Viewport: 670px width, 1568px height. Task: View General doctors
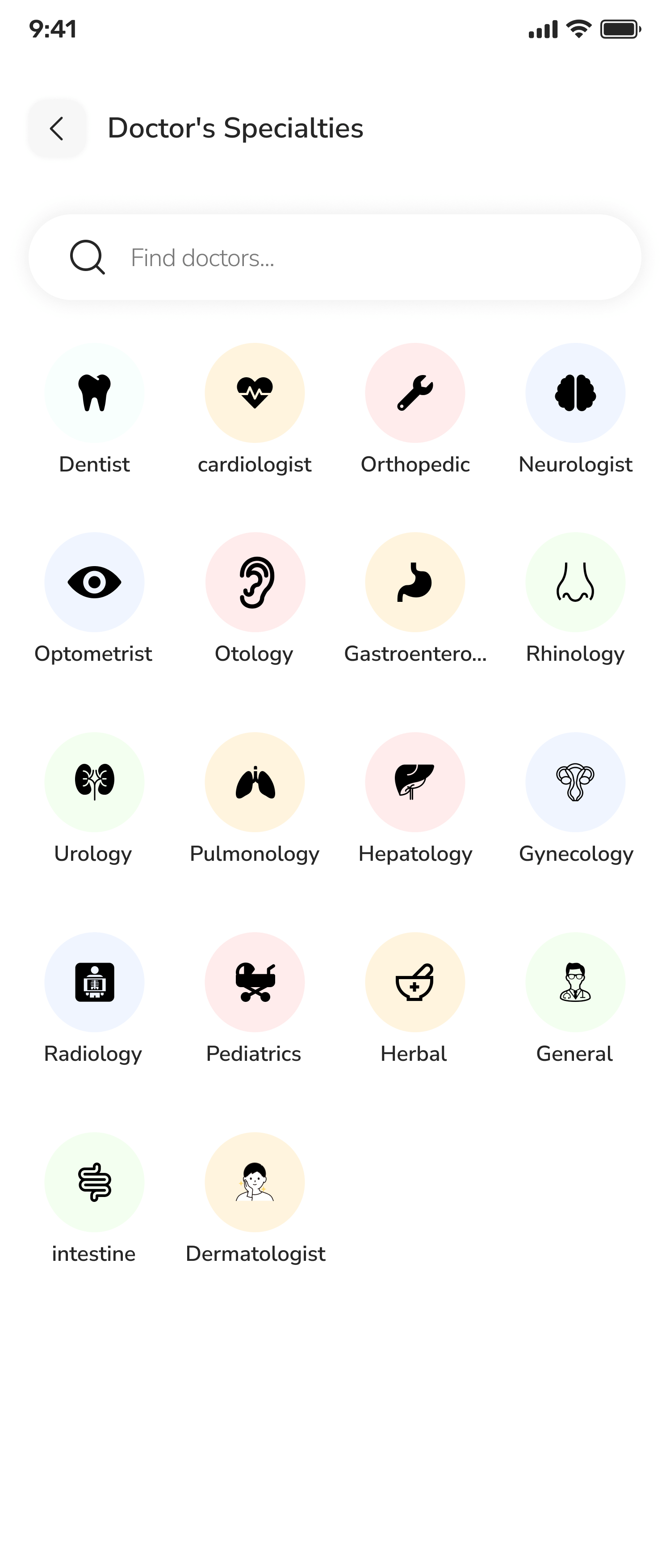pyautogui.click(x=575, y=982)
